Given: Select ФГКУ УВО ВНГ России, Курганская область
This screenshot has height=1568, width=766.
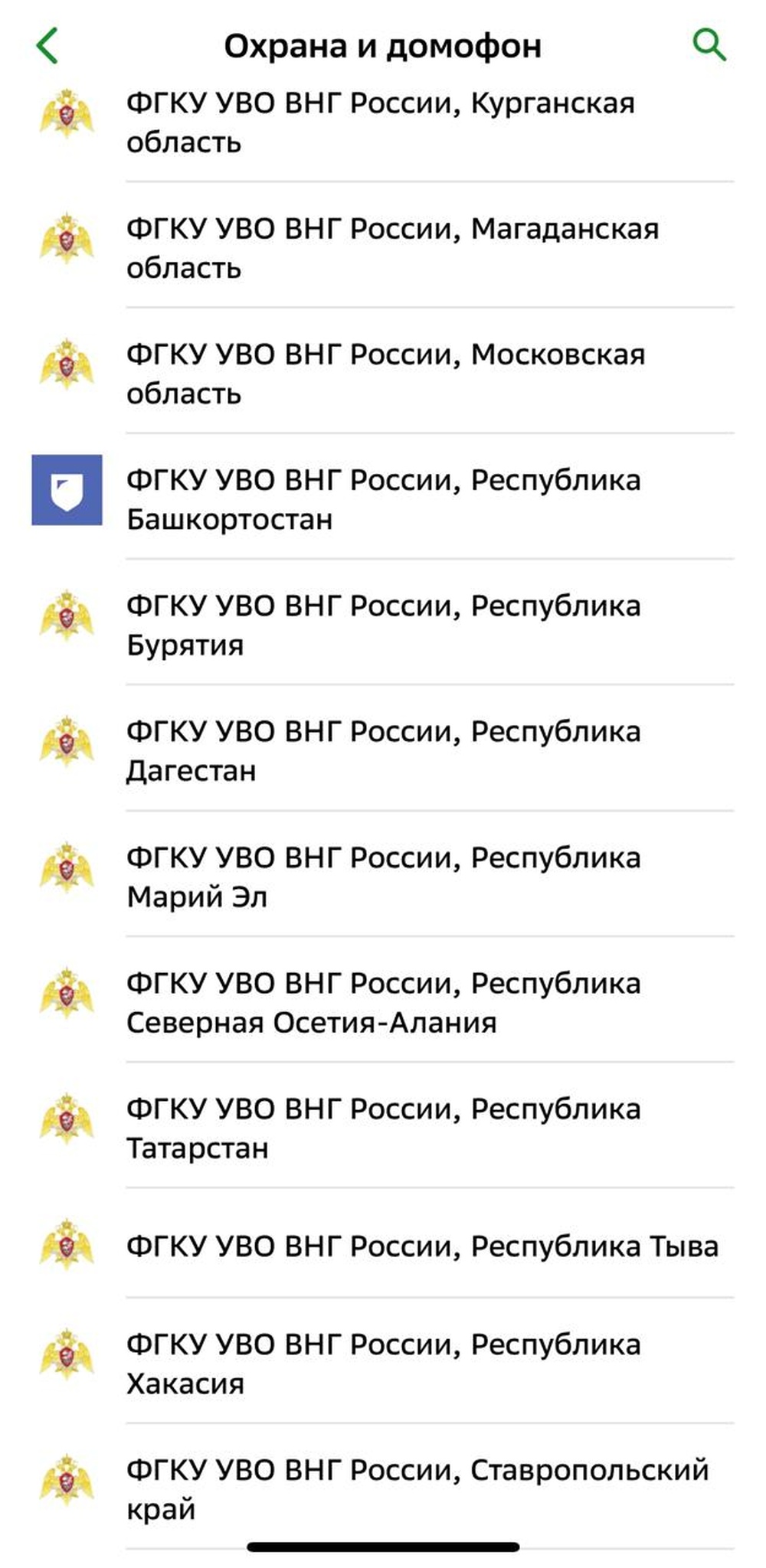Looking at the screenshot, I should coord(383,122).
